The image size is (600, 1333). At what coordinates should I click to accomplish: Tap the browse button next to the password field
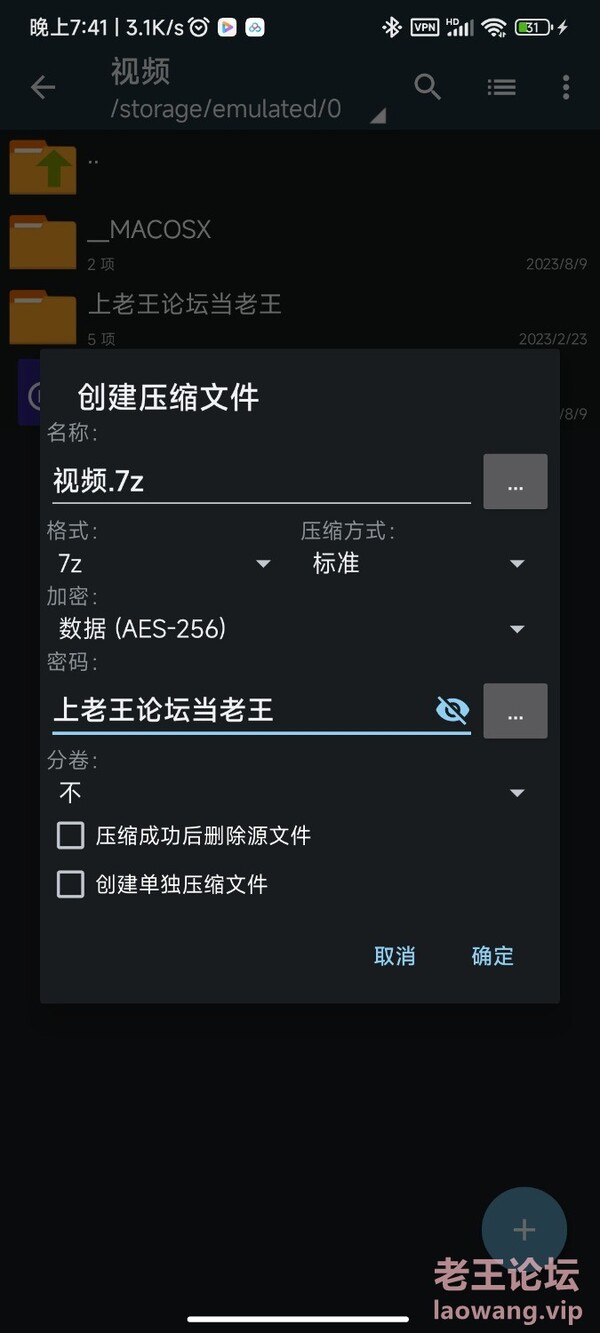tap(515, 711)
